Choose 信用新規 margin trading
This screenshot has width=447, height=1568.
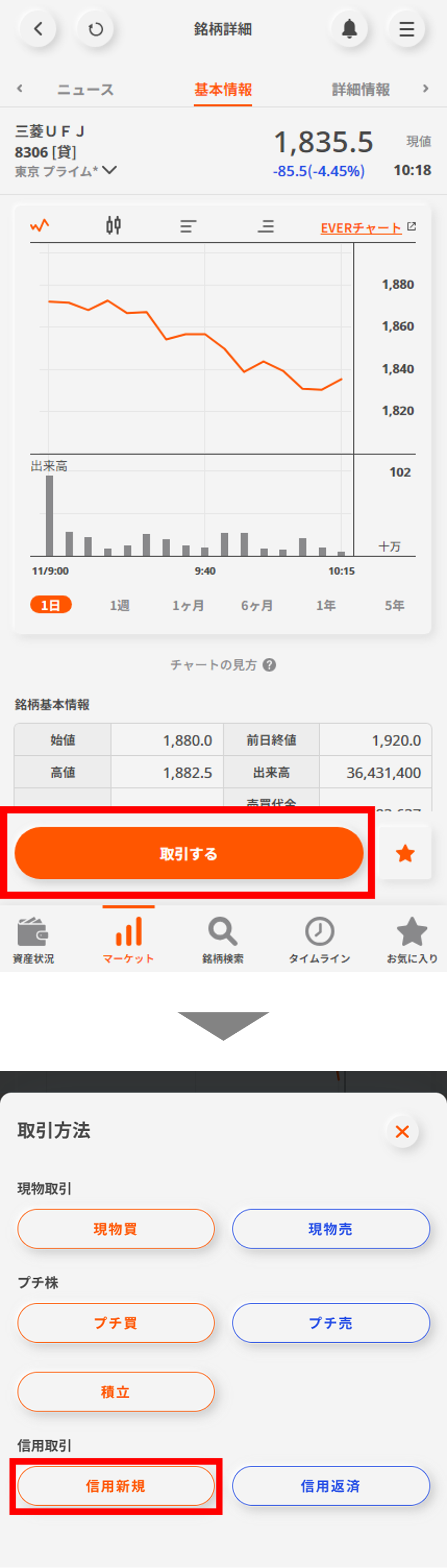[115, 1486]
